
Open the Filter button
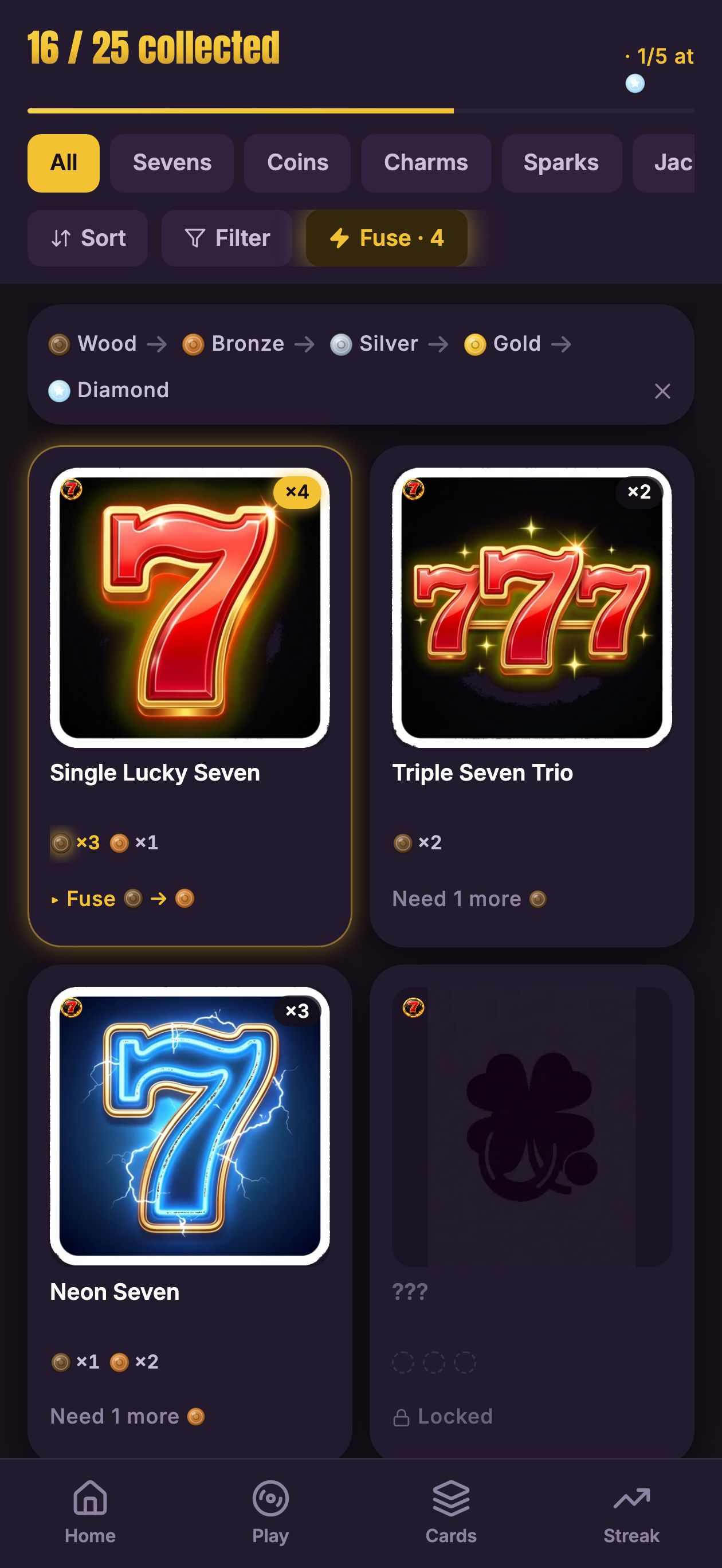tap(226, 238)
